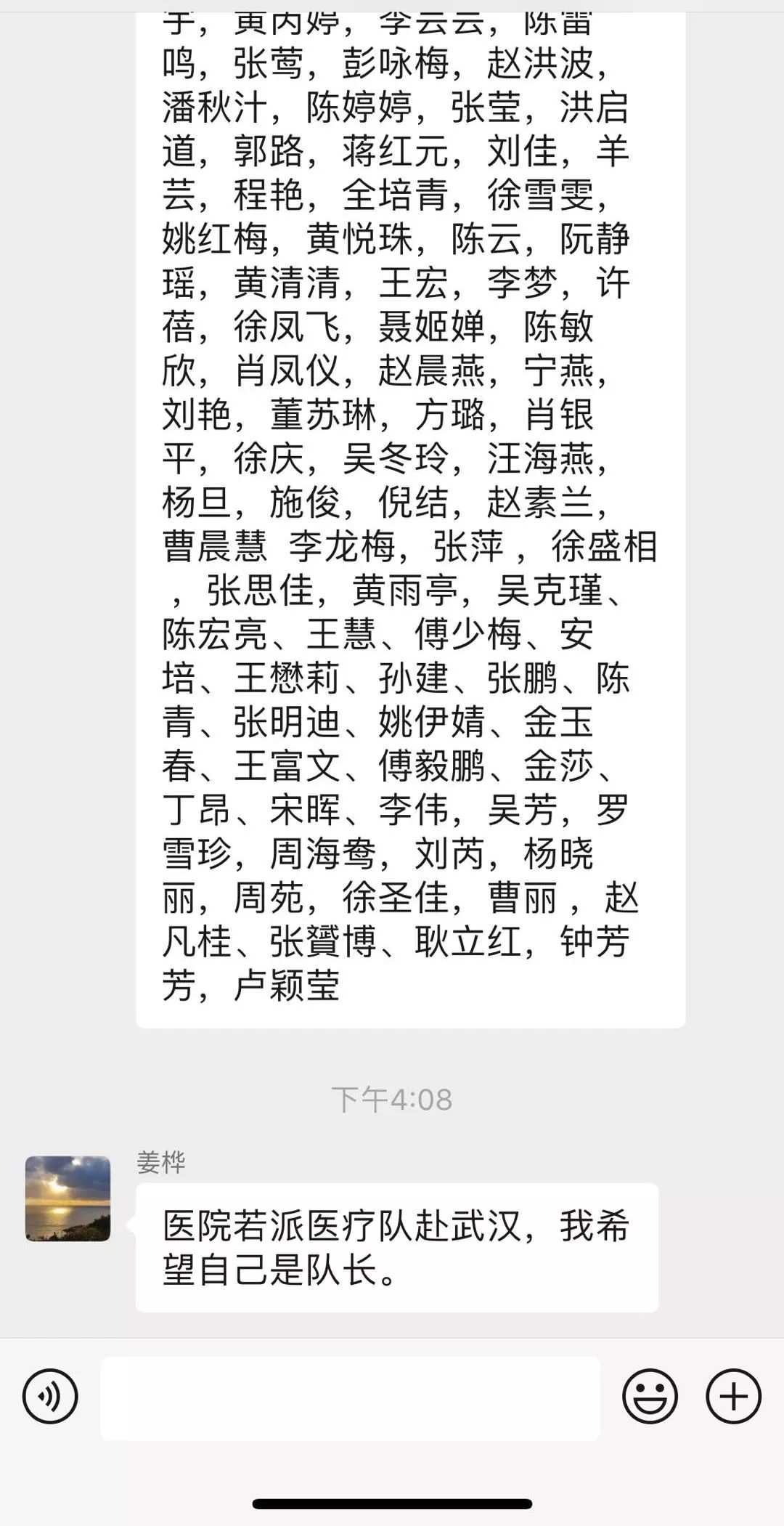Open 姜桦's profile avatar
The image size is (784, 1526).
(68, 1198)
